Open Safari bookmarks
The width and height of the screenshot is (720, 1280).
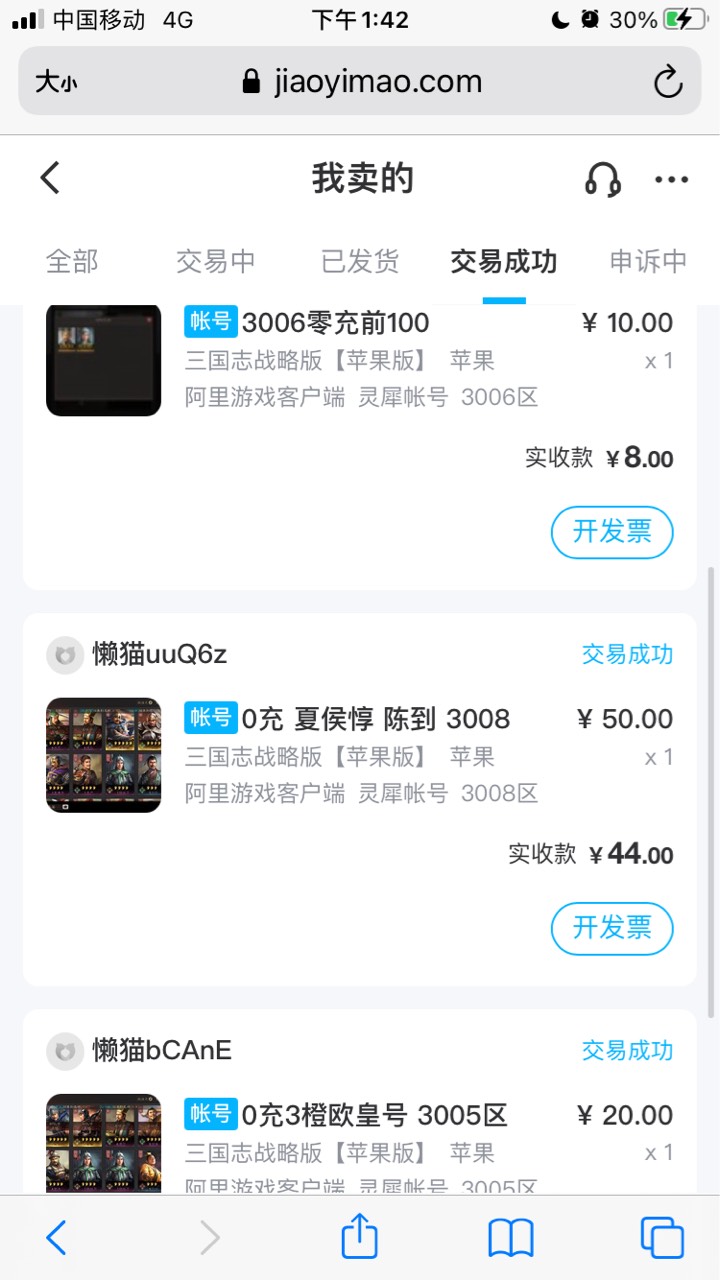point(510,1238)
